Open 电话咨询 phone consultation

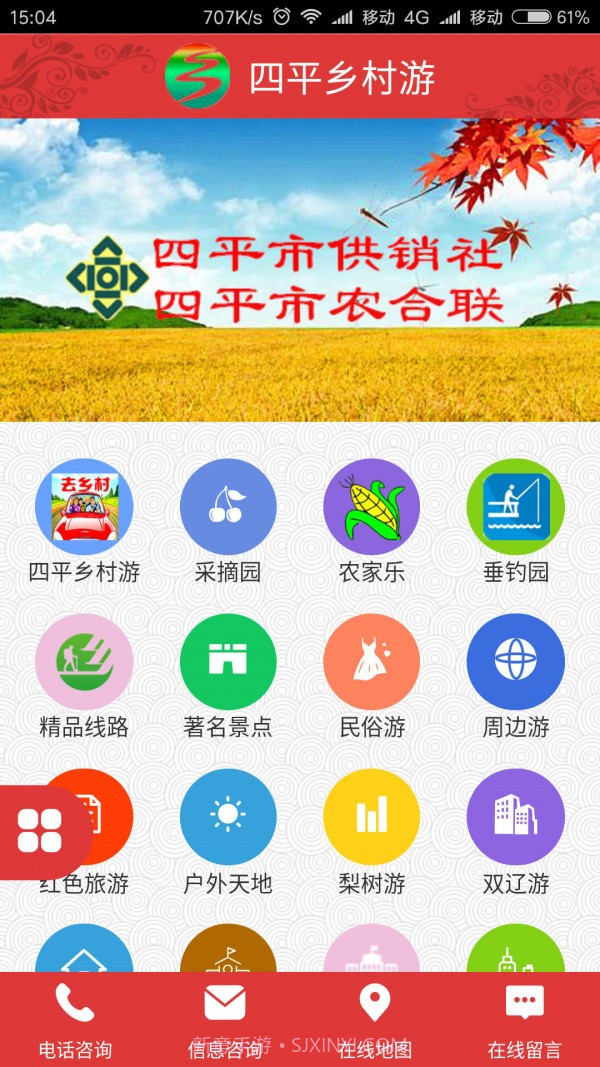point(75,1020)
